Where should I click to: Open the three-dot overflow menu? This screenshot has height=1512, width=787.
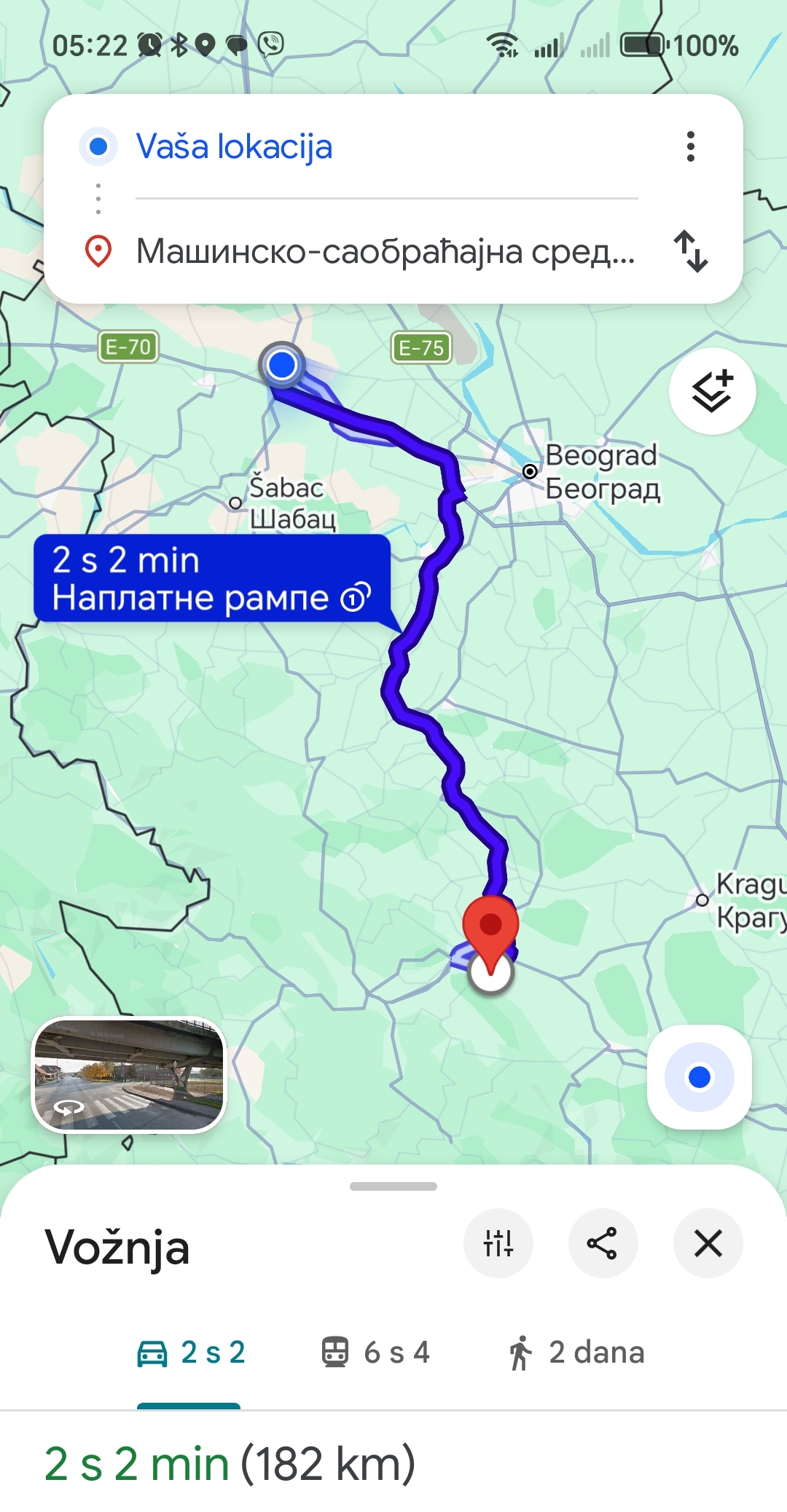690,146
